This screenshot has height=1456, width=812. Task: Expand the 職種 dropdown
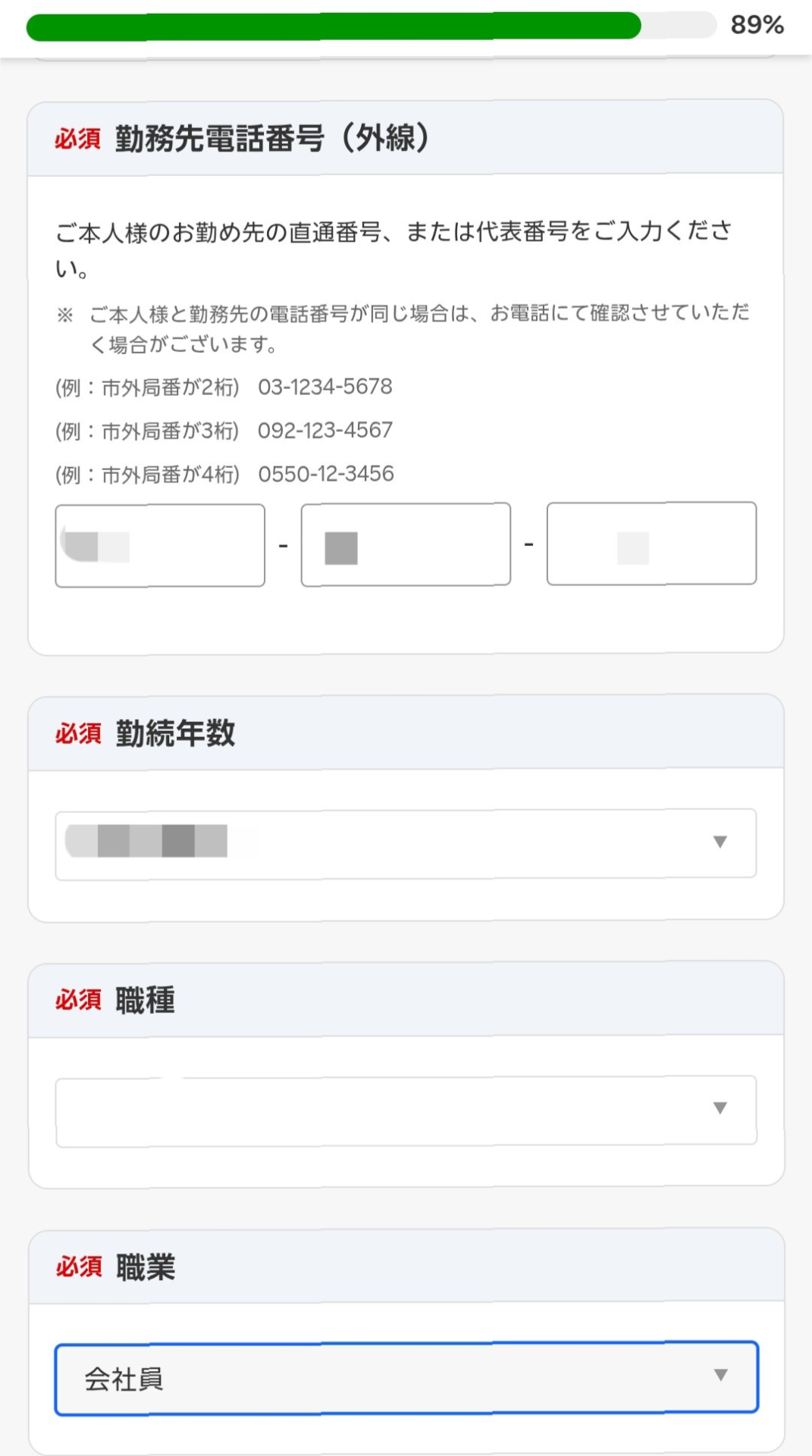pyautogui.click(x=406, y=1111)
